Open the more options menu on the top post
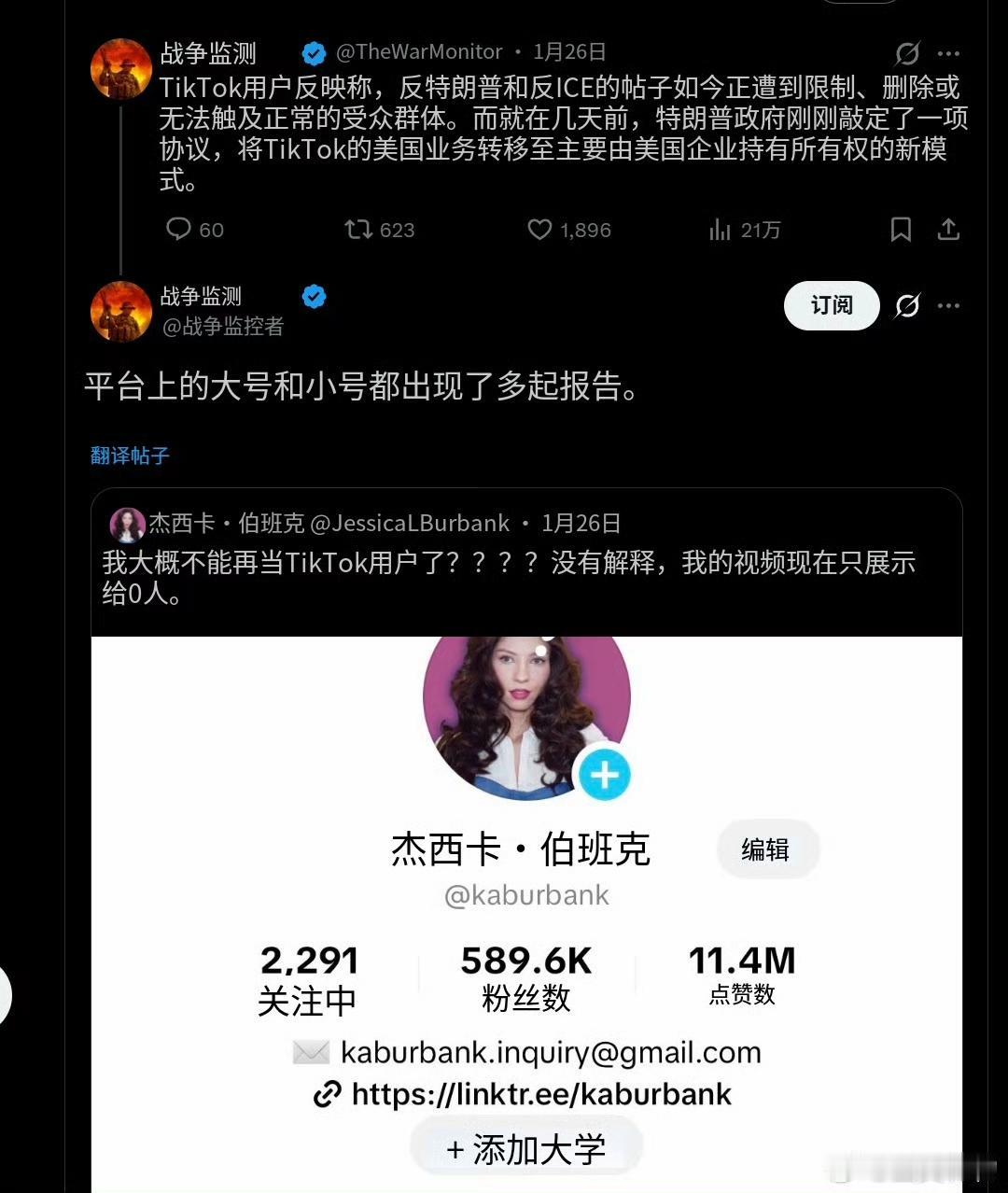 point(950,52)
